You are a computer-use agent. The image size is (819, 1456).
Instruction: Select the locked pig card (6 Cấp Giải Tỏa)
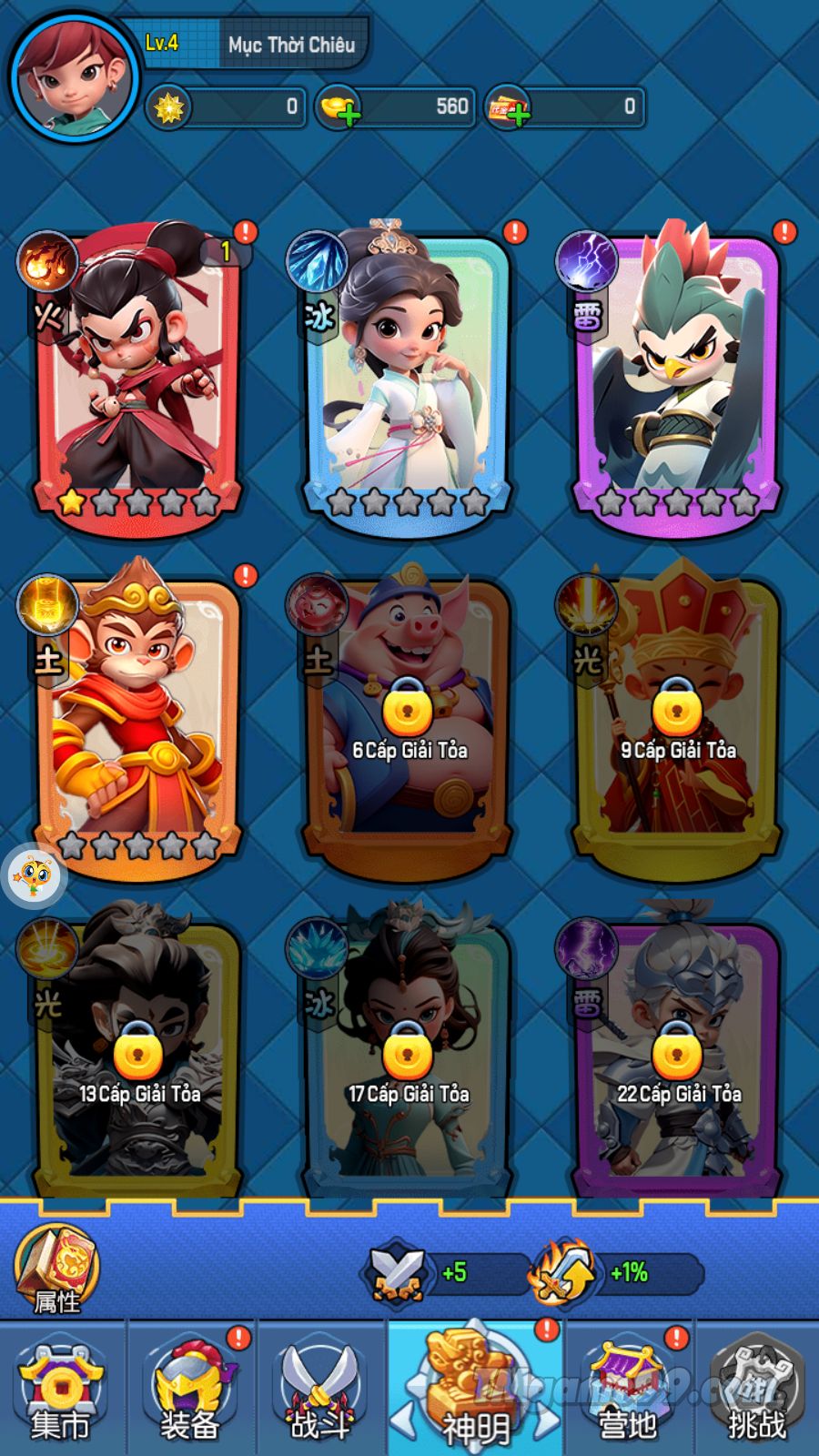(x=407, y=719)
